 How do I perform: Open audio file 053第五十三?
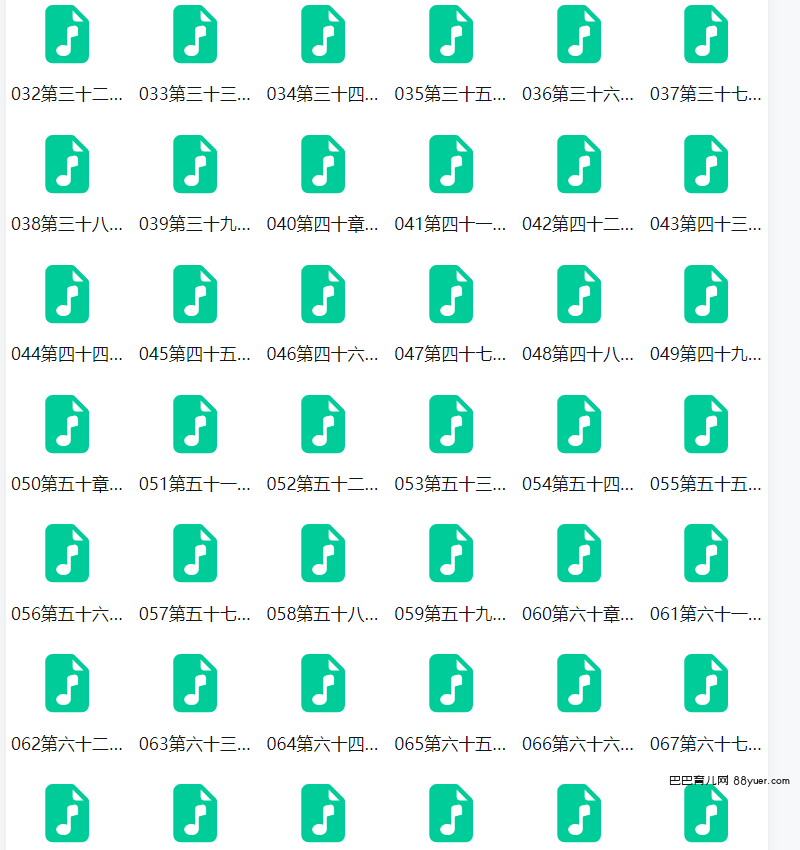451,424
